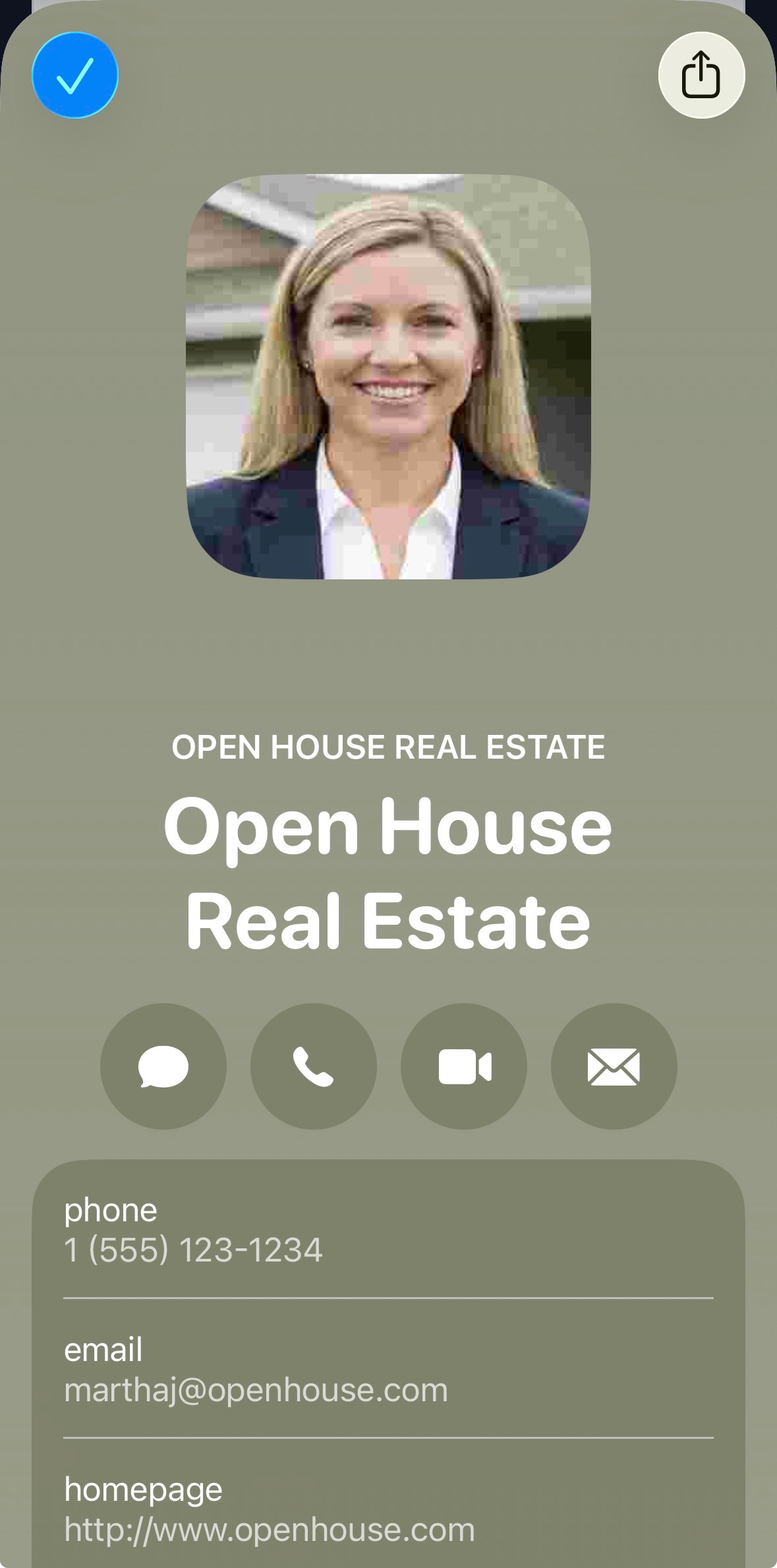Start a video call with the contact

[463, 1066]
